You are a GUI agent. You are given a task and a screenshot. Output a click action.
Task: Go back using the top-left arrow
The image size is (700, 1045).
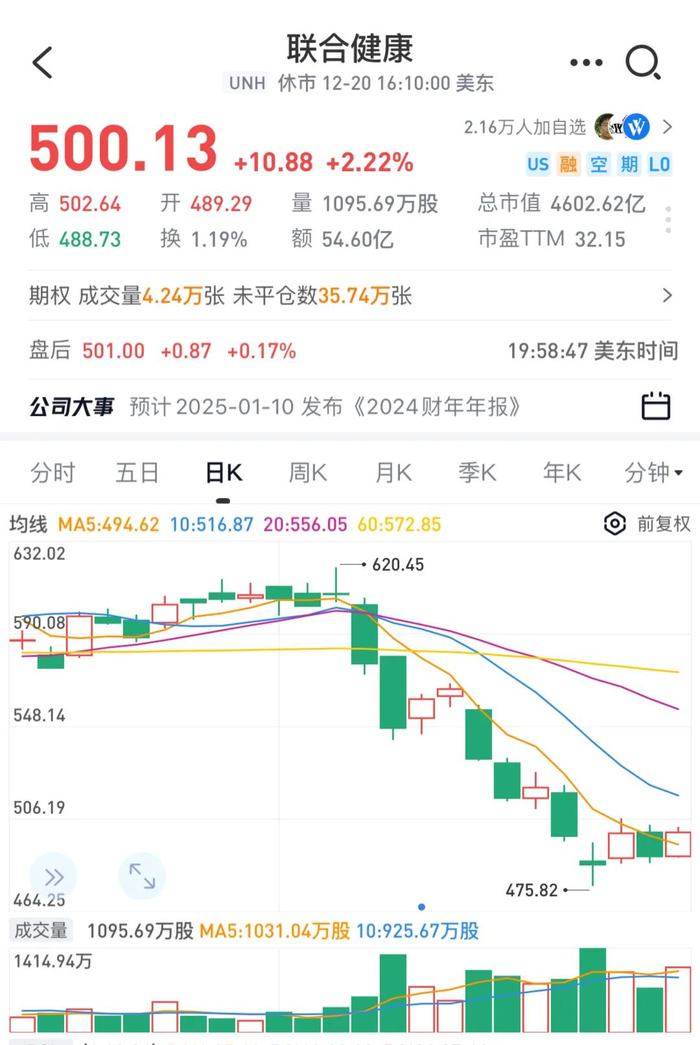point(42,63)
